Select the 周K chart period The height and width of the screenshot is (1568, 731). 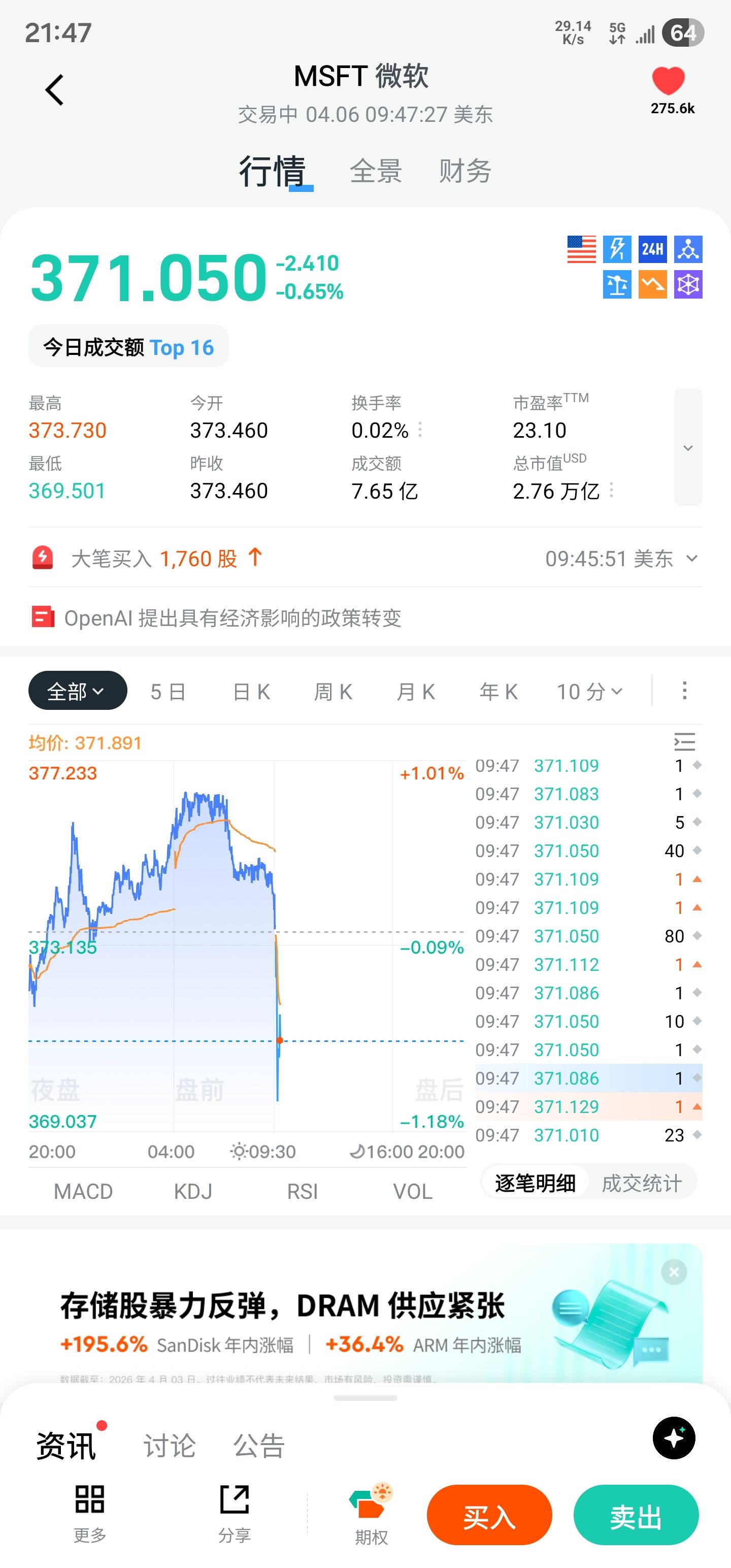point(333,692)
